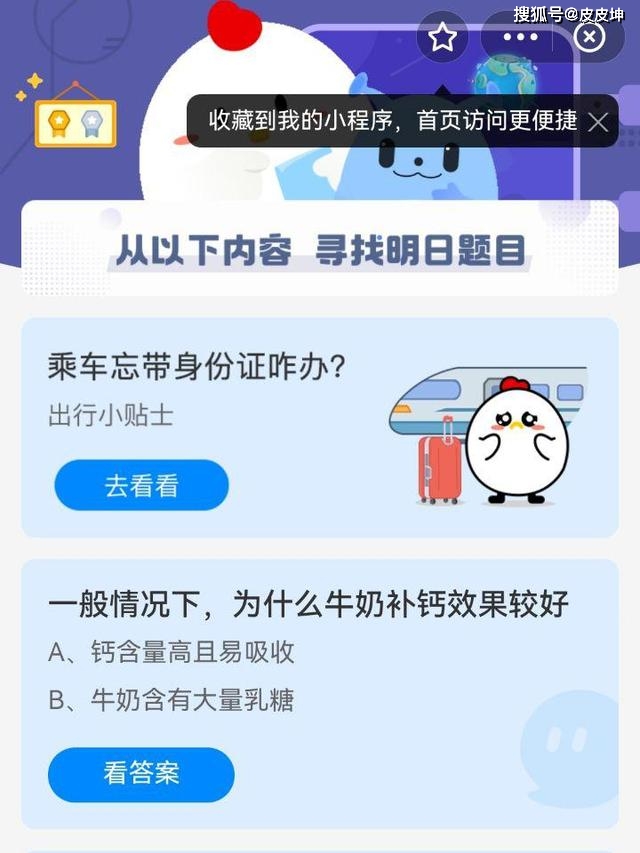Tap 看答案 to reveal the answer
Screen dimensions: 640x853
141,774
